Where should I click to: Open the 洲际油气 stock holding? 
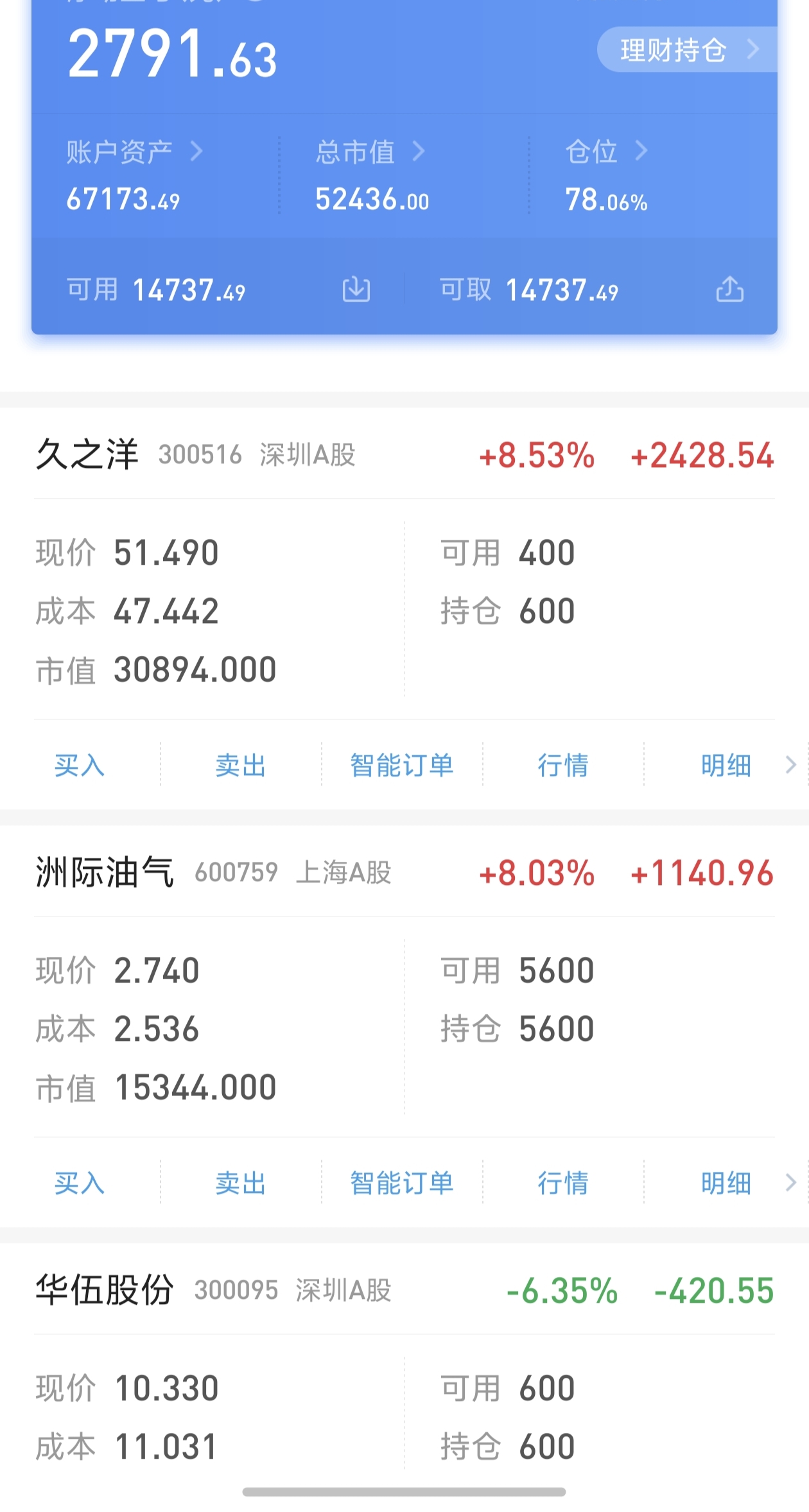coord(105,873)
